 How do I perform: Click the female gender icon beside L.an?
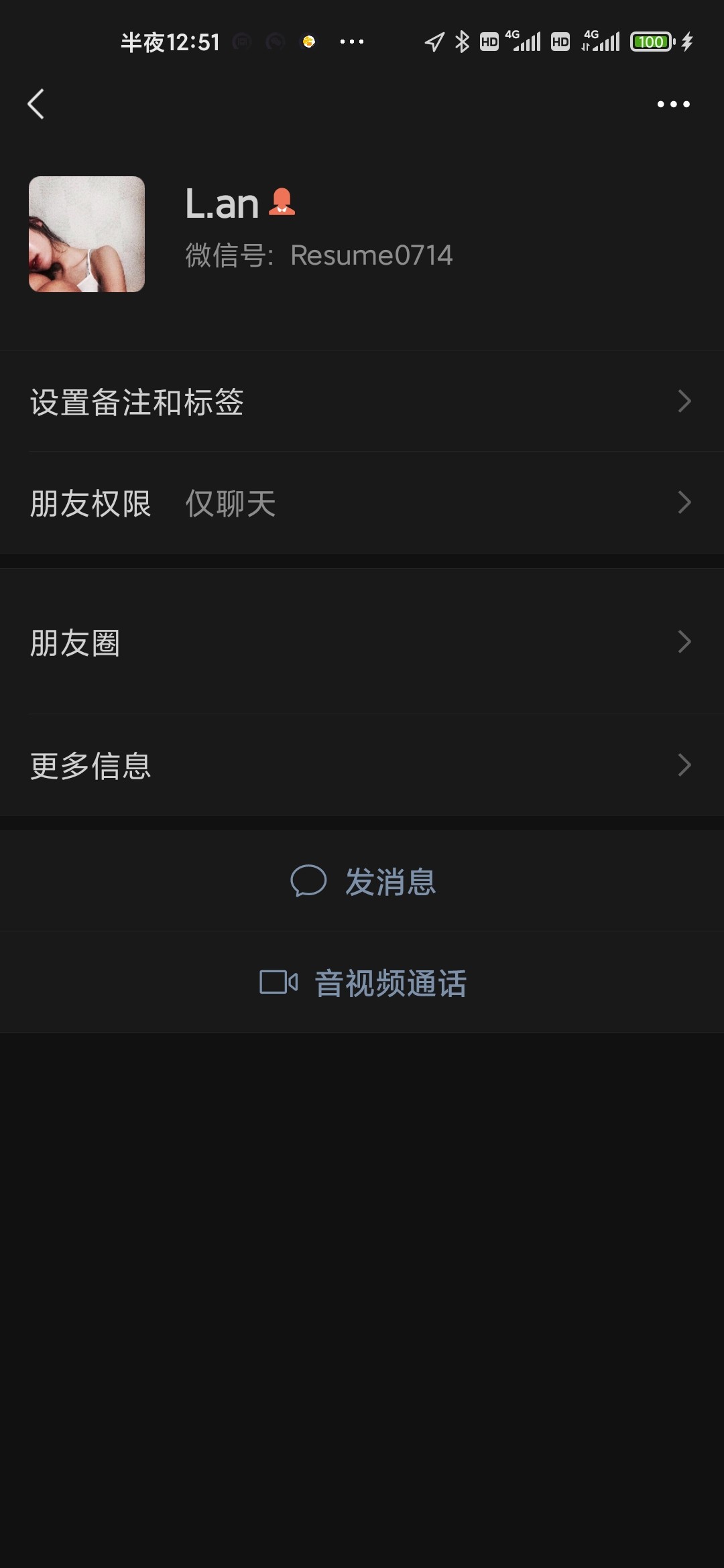coord(283,203)
